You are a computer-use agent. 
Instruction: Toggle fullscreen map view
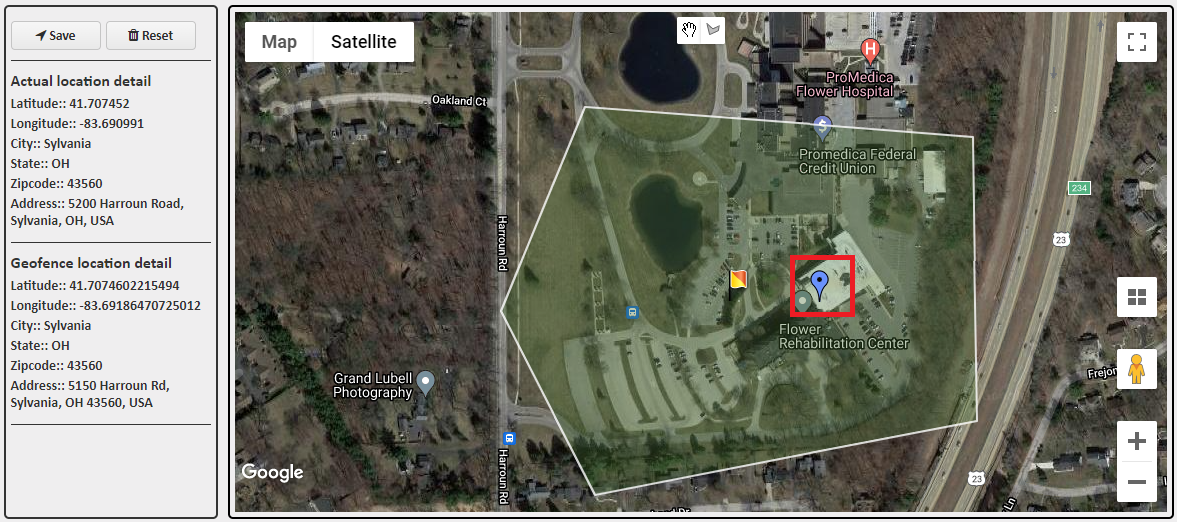tap(1136, 42)
